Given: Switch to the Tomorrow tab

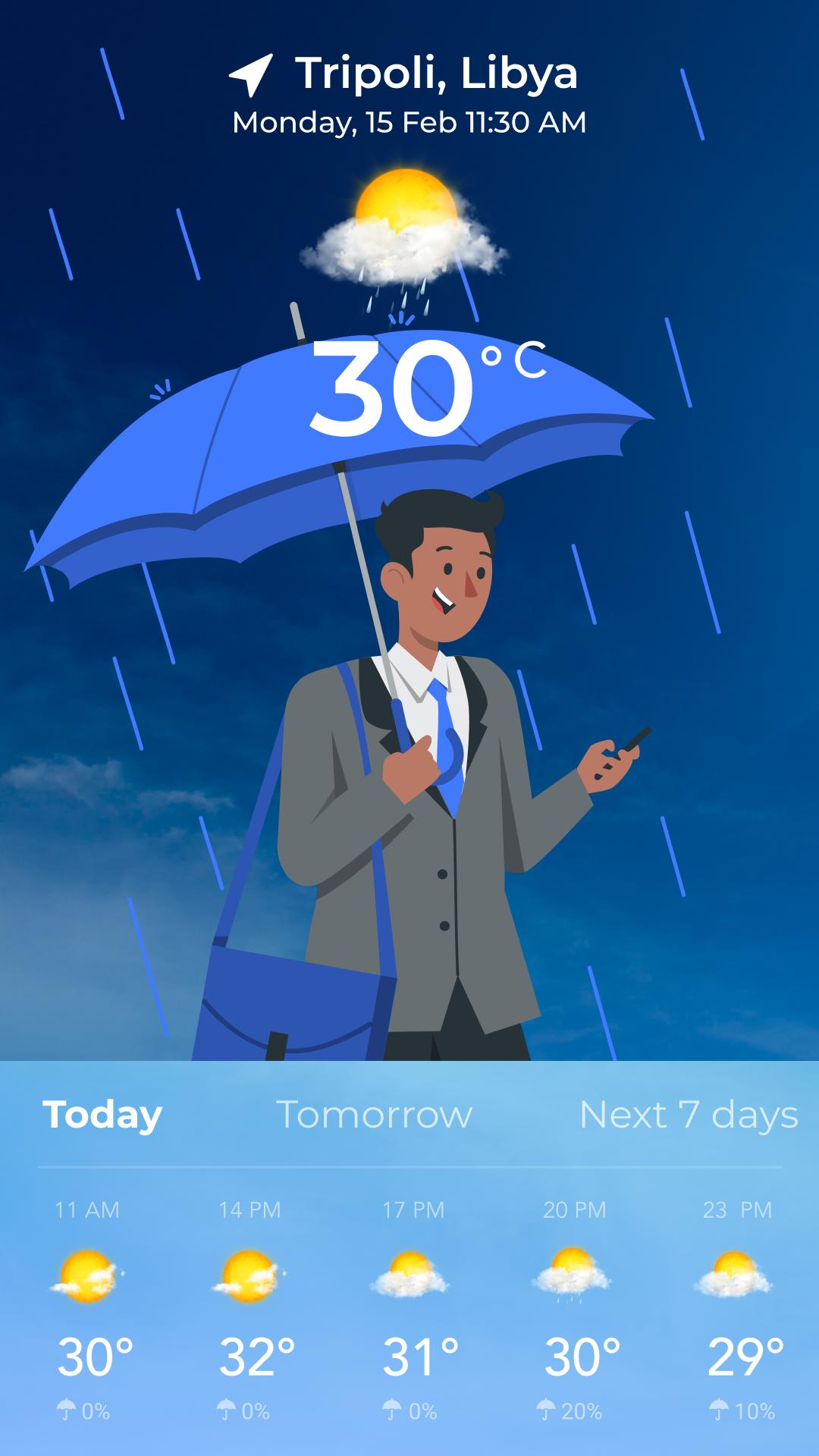Looking at the screenshot, I should tap(375, 1114).
